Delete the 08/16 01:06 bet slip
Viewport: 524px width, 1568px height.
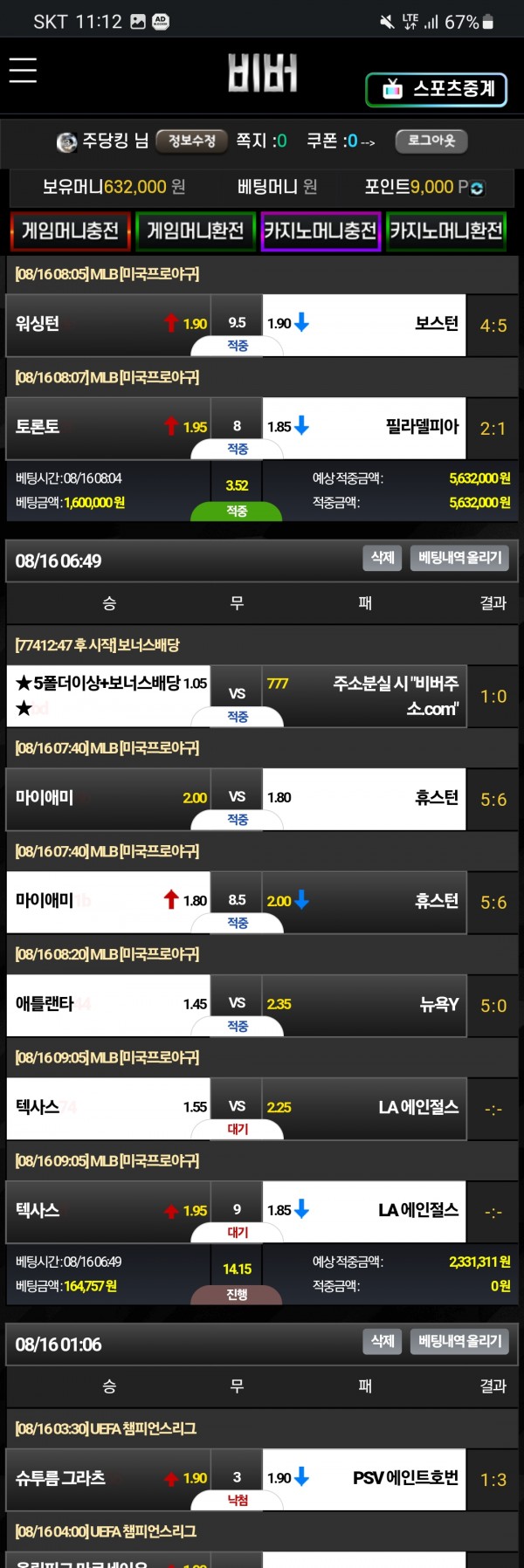point(383,1341)
